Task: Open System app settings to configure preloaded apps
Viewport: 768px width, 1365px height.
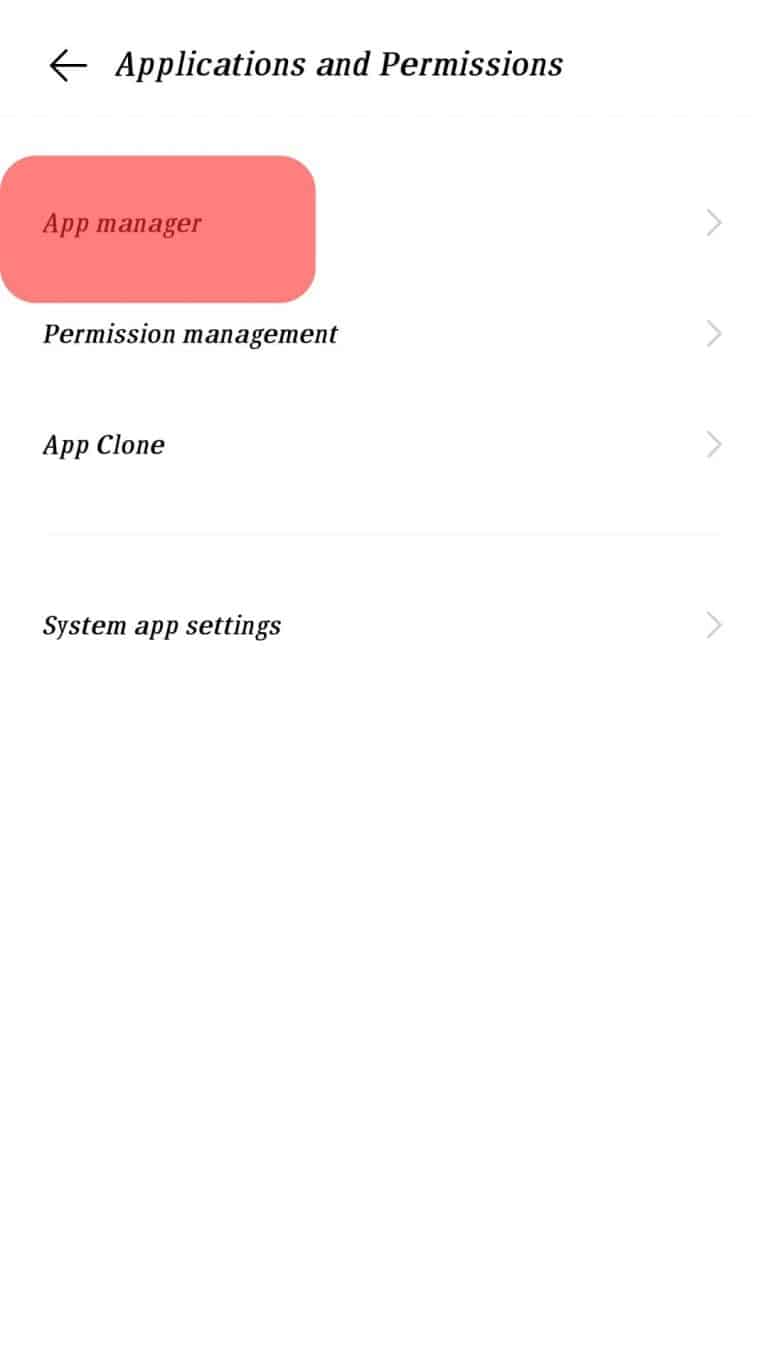Action: 162,625
